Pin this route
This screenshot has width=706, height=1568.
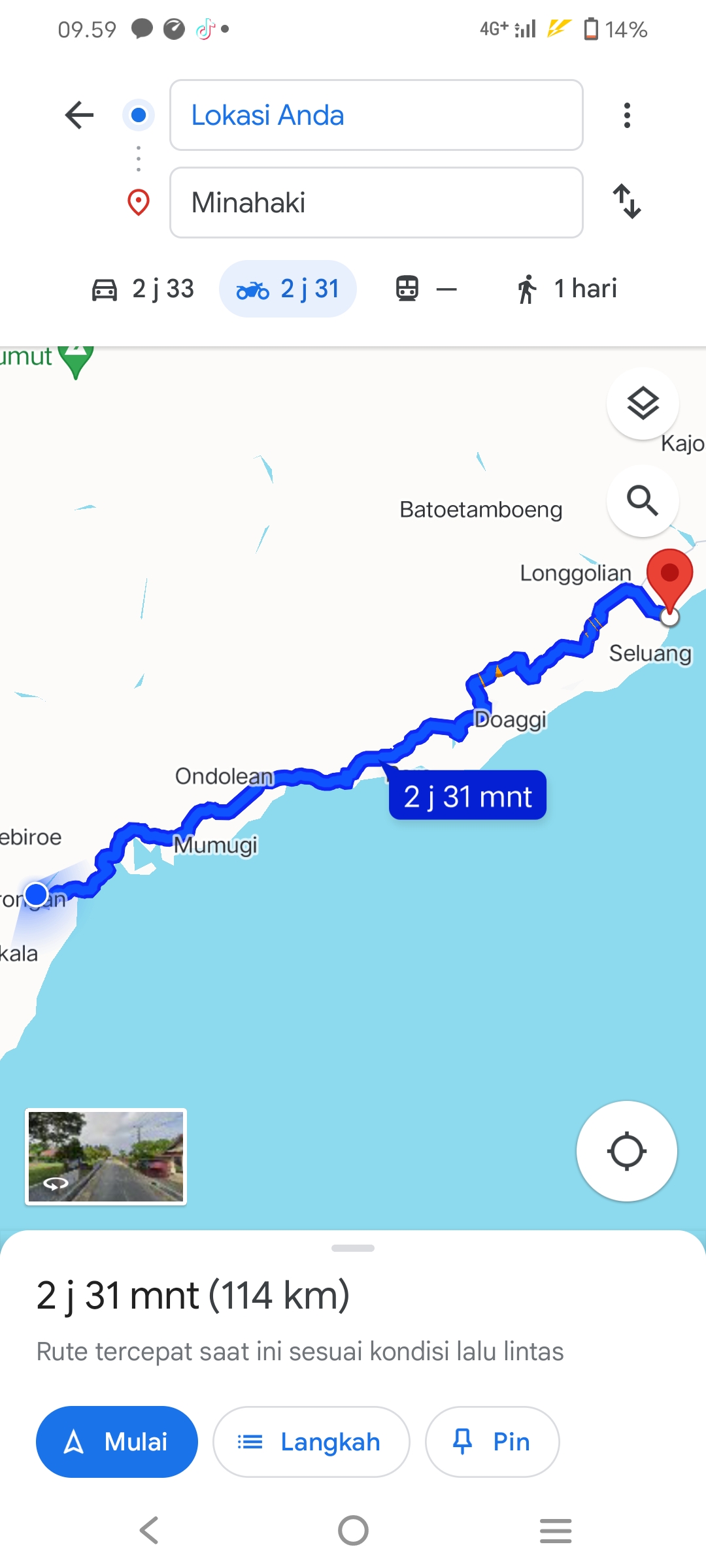[x=492, y=1441]
